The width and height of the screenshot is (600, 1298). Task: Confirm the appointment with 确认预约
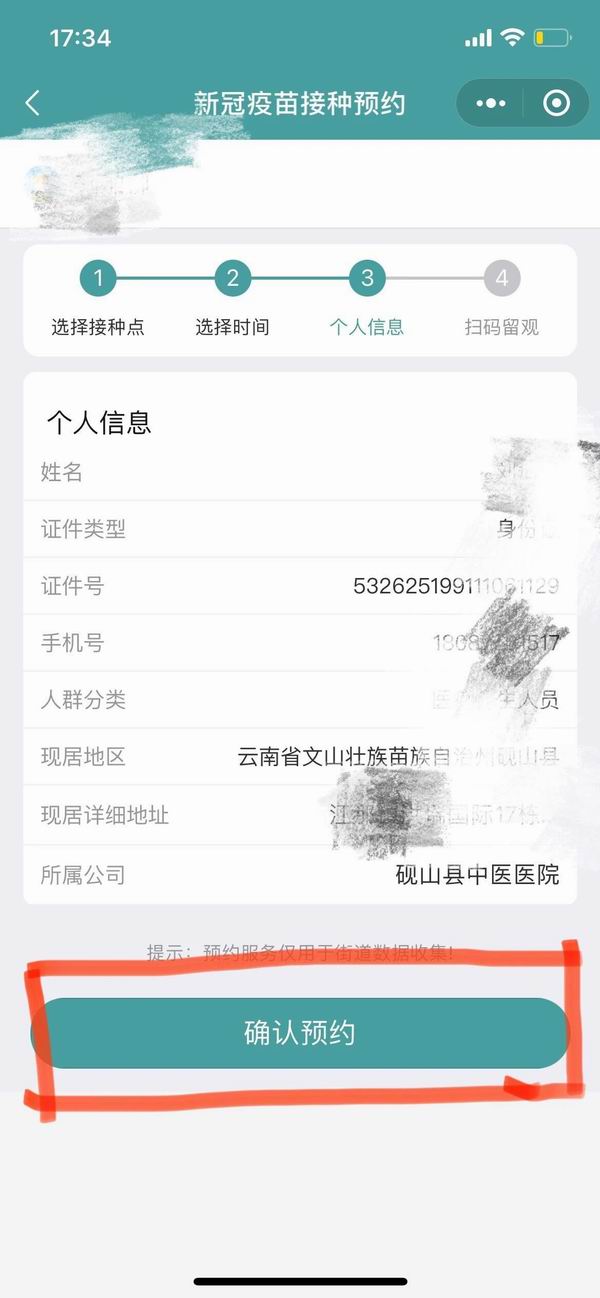click(x=300, y=1033)
